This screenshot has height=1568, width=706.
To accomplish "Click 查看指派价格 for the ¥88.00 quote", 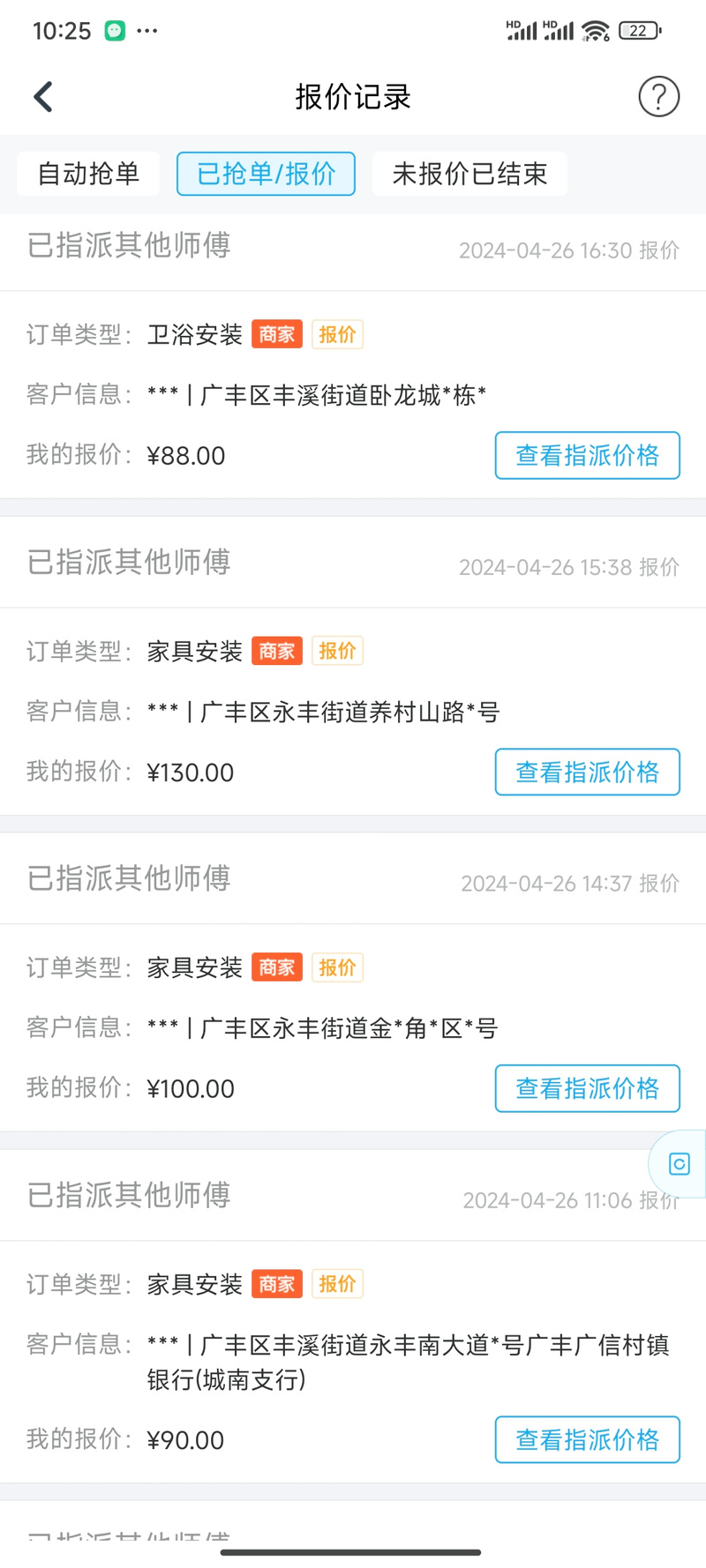I will coord(587,455).
